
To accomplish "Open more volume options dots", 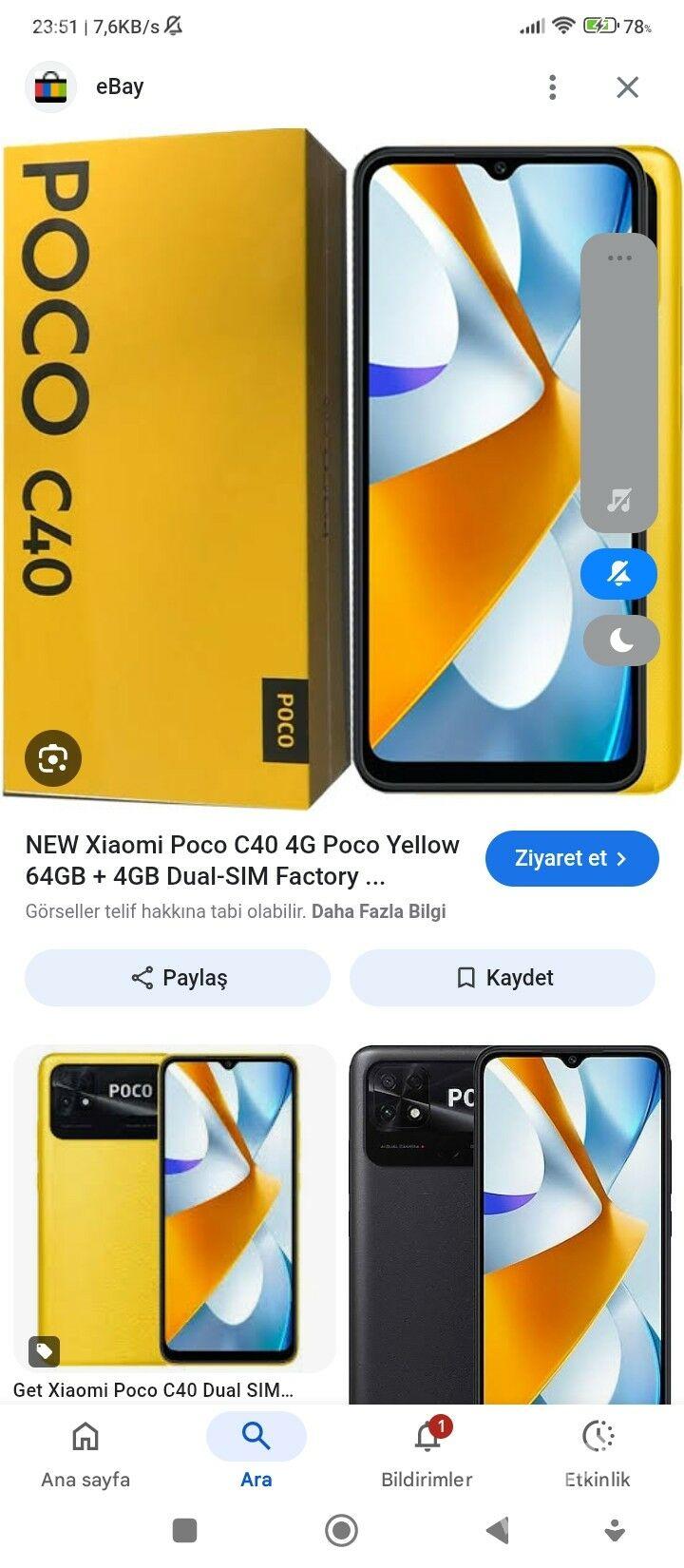I will pyautogui.click(x=619, y=258).
